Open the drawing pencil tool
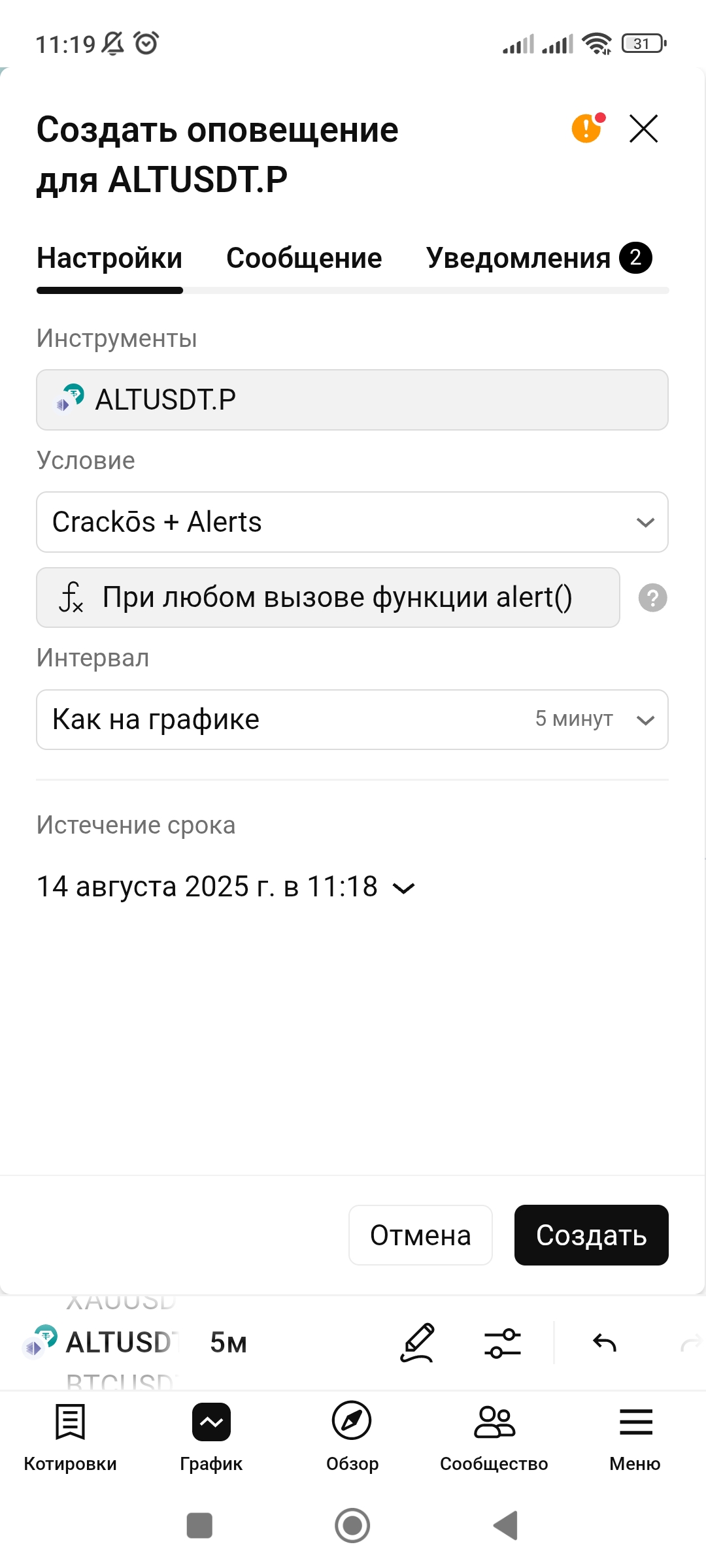The height and width of the screenshot is (1568, 706). [417, 1343]
